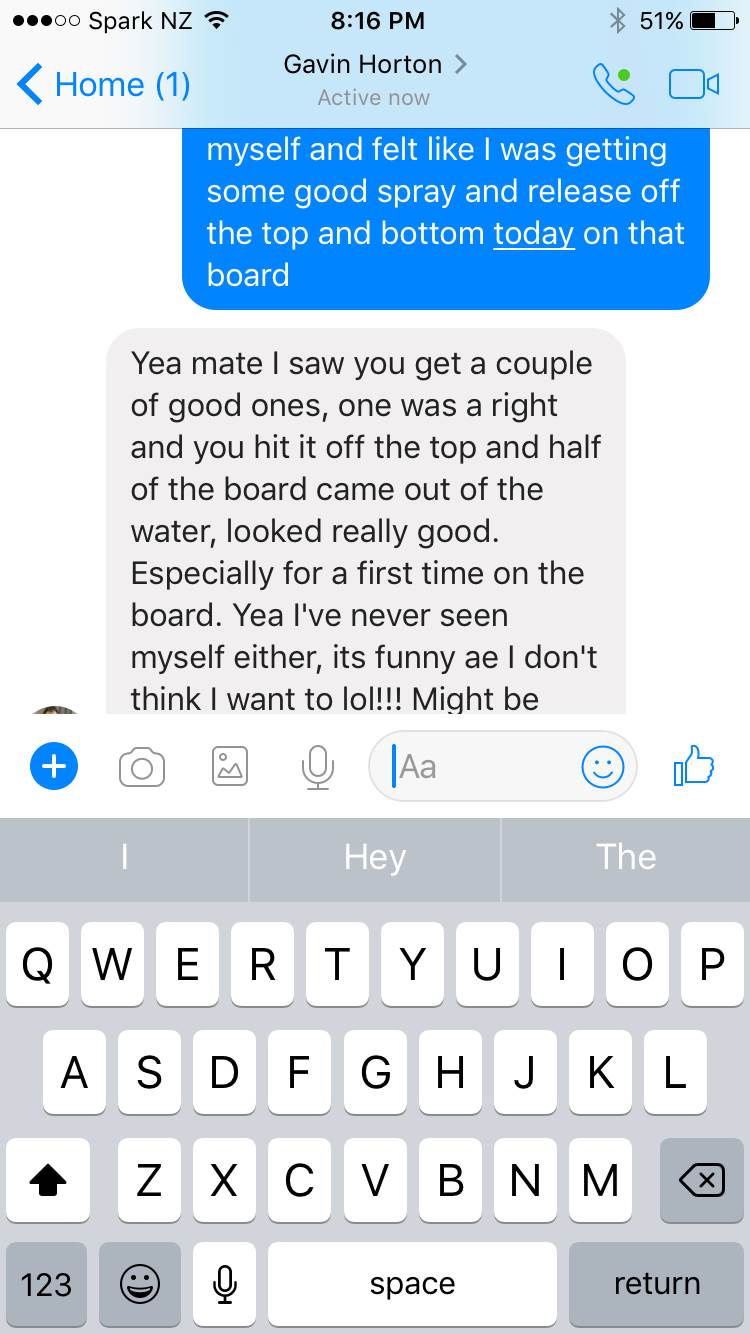Image resolution: width=750 pixels, height=1334 pixels.
Task: Switch to the emoji keyboard
Action: (139, 1284)
